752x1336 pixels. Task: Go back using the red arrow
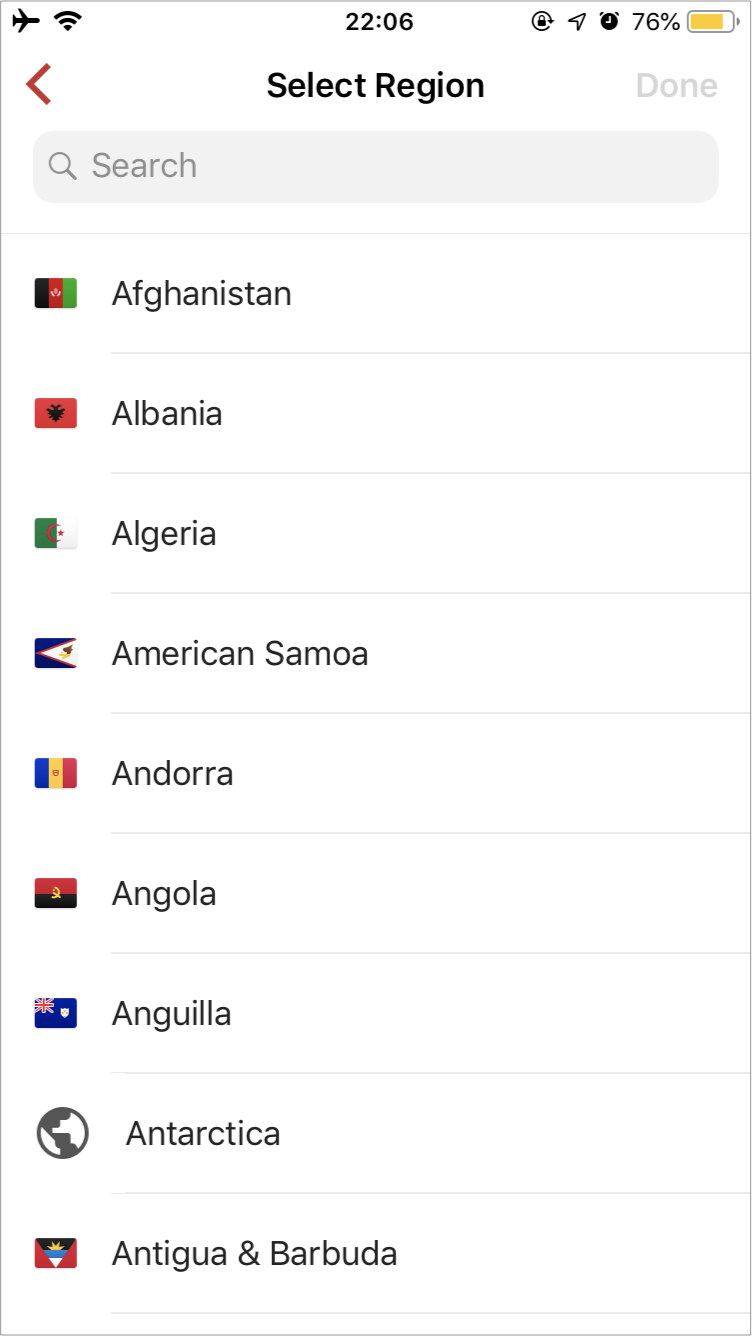pyautogui.click(x=39, y=85)
